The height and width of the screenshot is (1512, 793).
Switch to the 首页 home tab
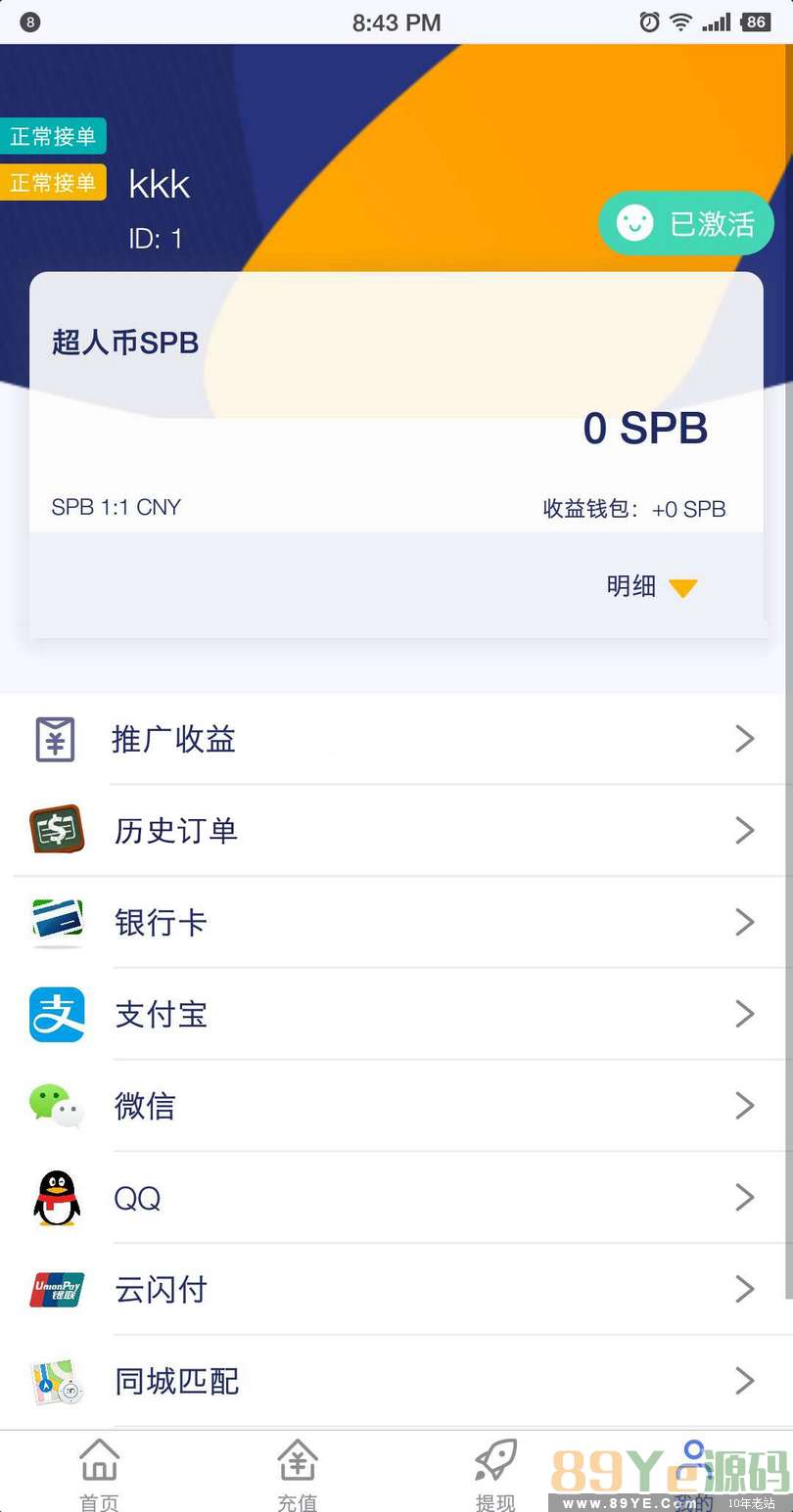[99, 1474]
